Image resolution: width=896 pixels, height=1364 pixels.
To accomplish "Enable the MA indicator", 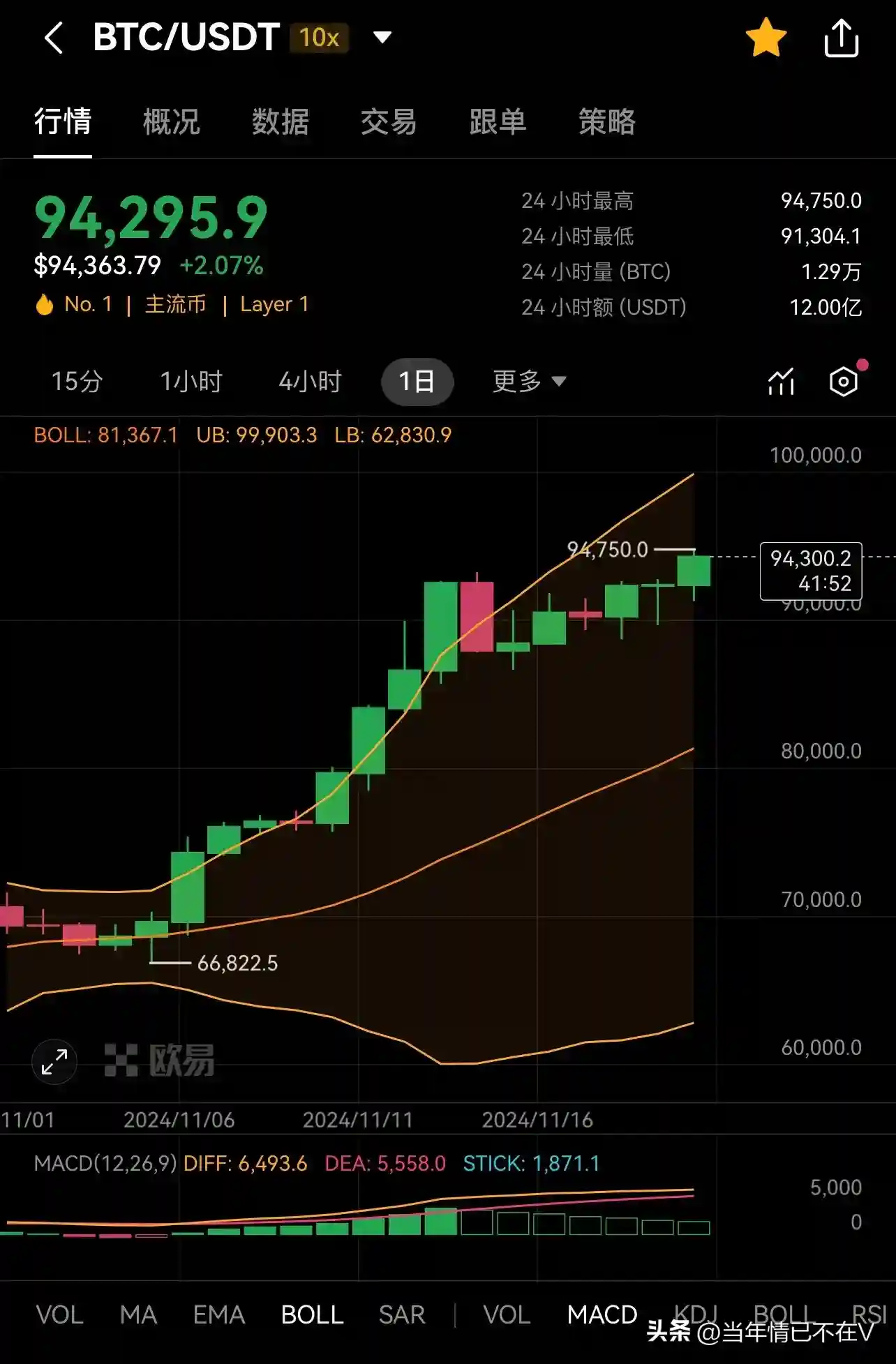I will tap(138, 1315).
